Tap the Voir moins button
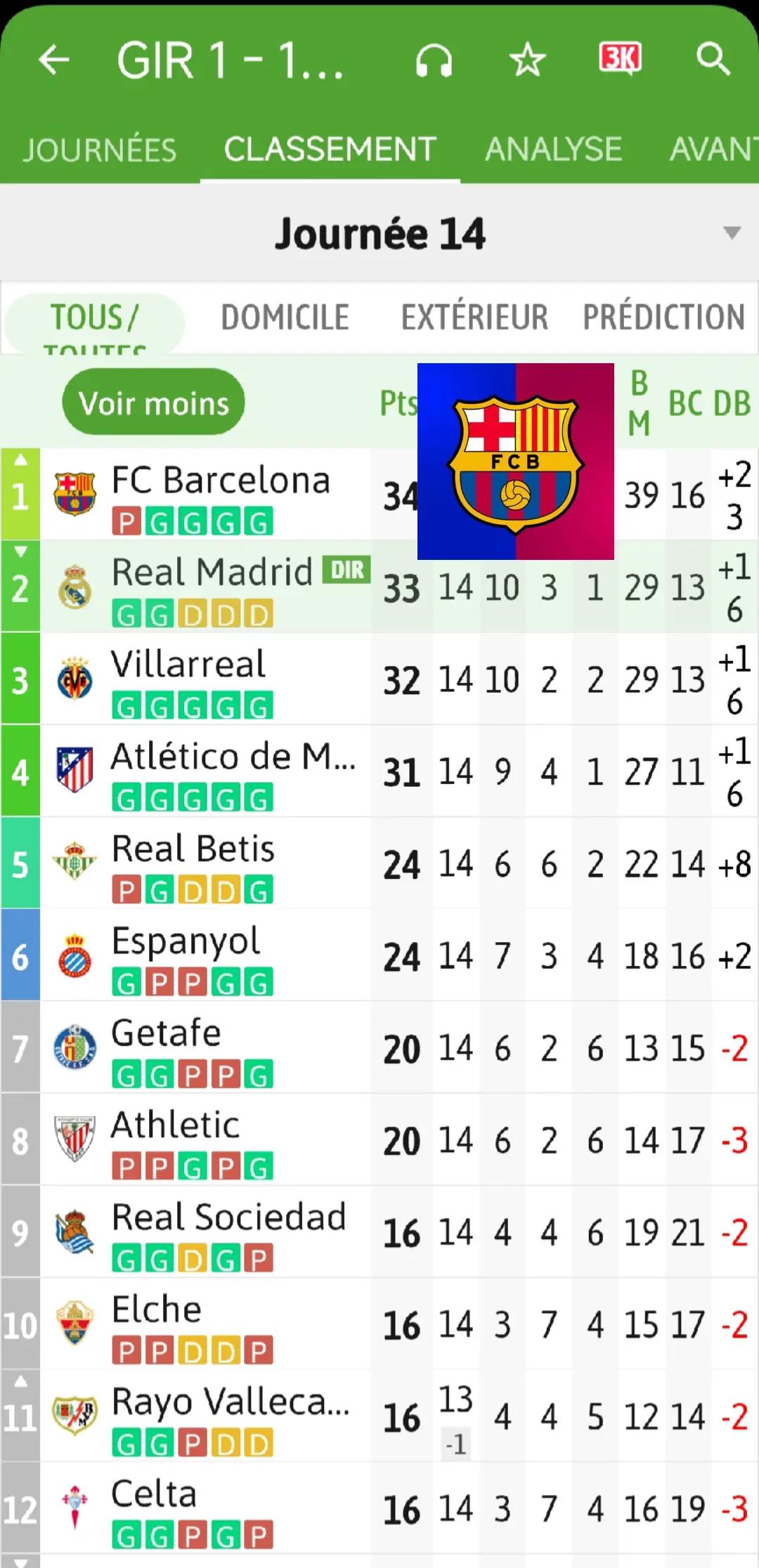 (154, 403)
